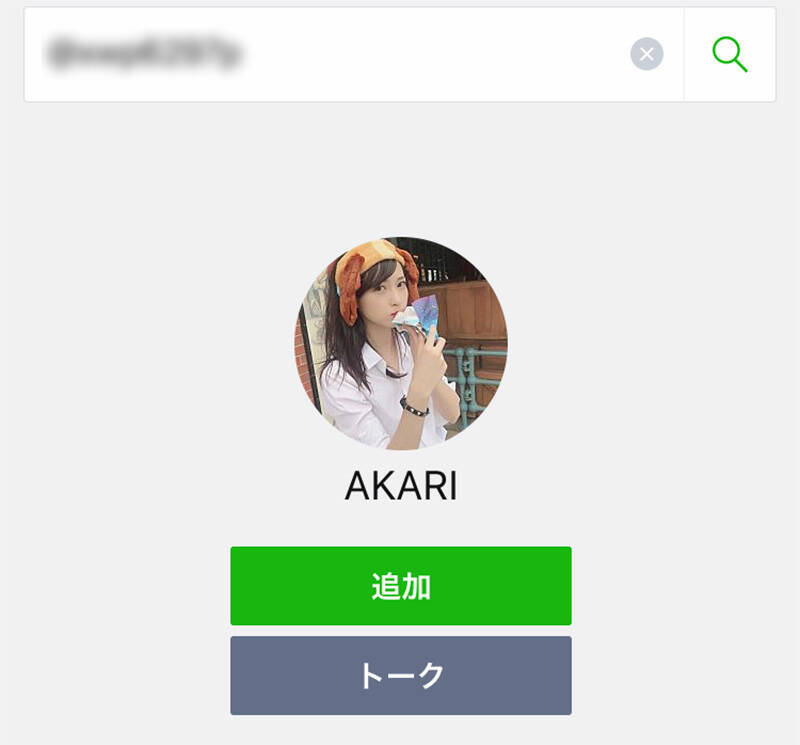Tap the green search magnifier icon
800x745 pixels.
(x=730, y=55)
